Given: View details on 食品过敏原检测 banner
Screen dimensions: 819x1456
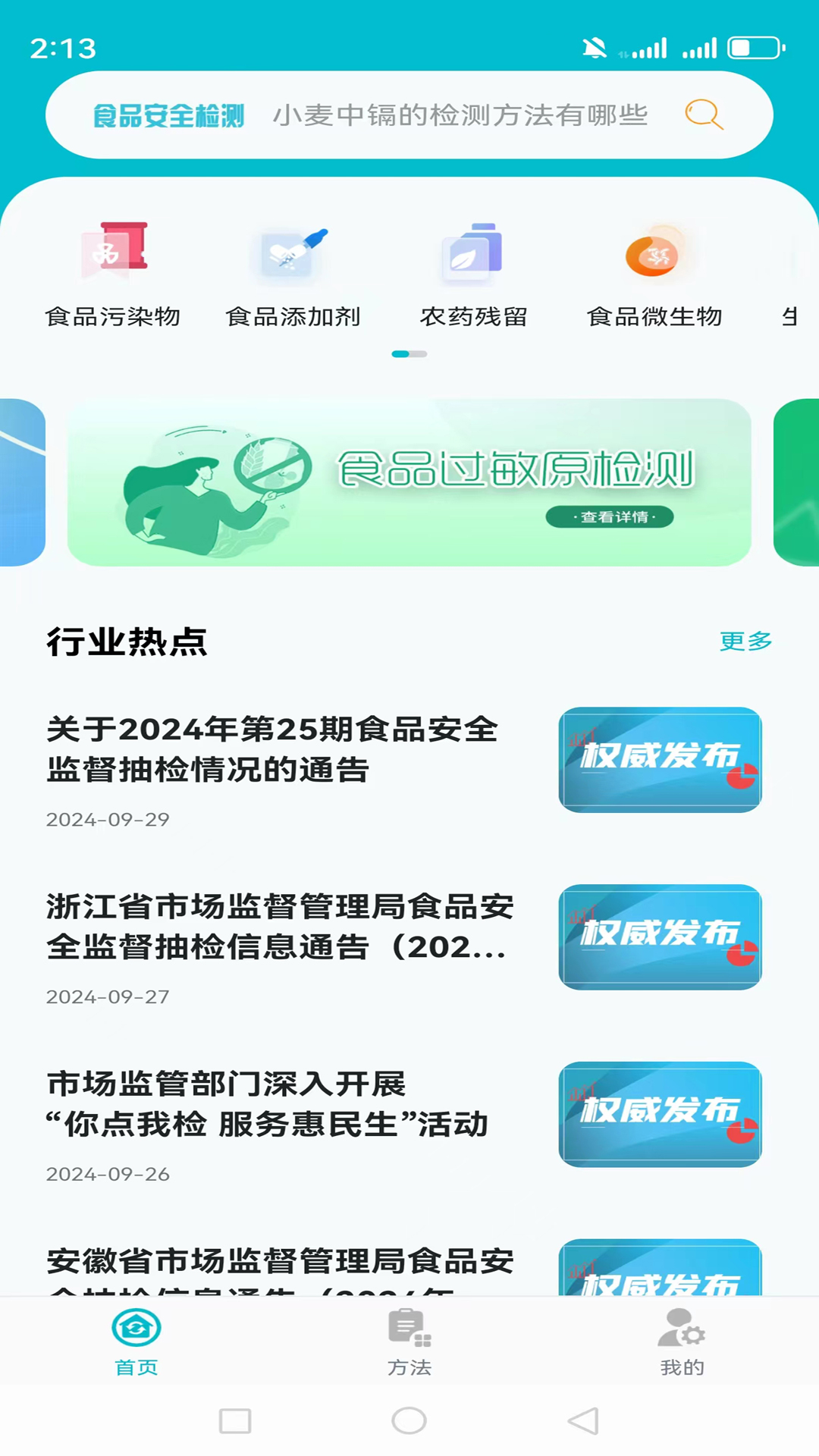Looking at the screenshot, I should coord(609,516).
